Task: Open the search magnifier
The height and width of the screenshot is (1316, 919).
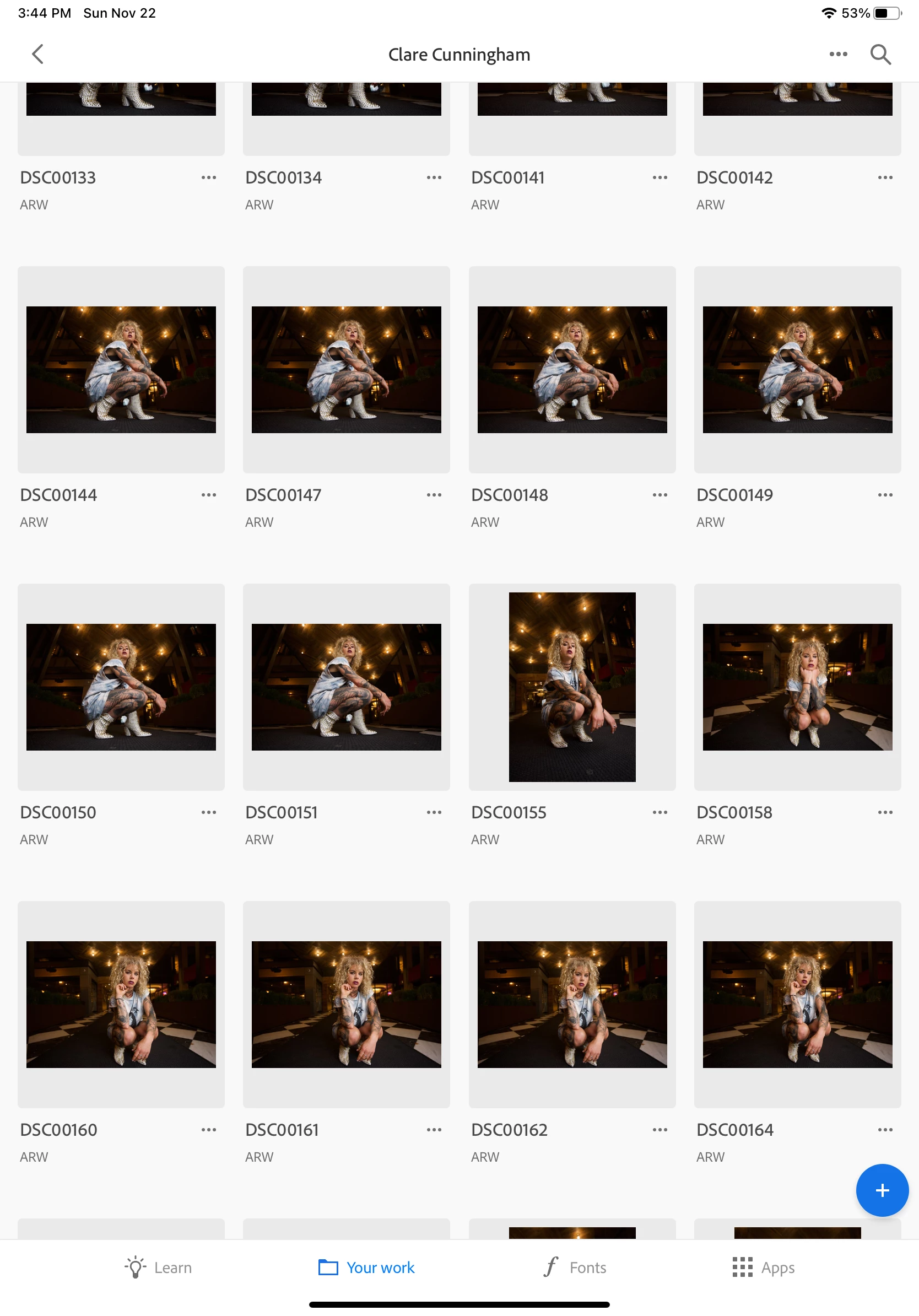Action: click(x=880, y=55)
